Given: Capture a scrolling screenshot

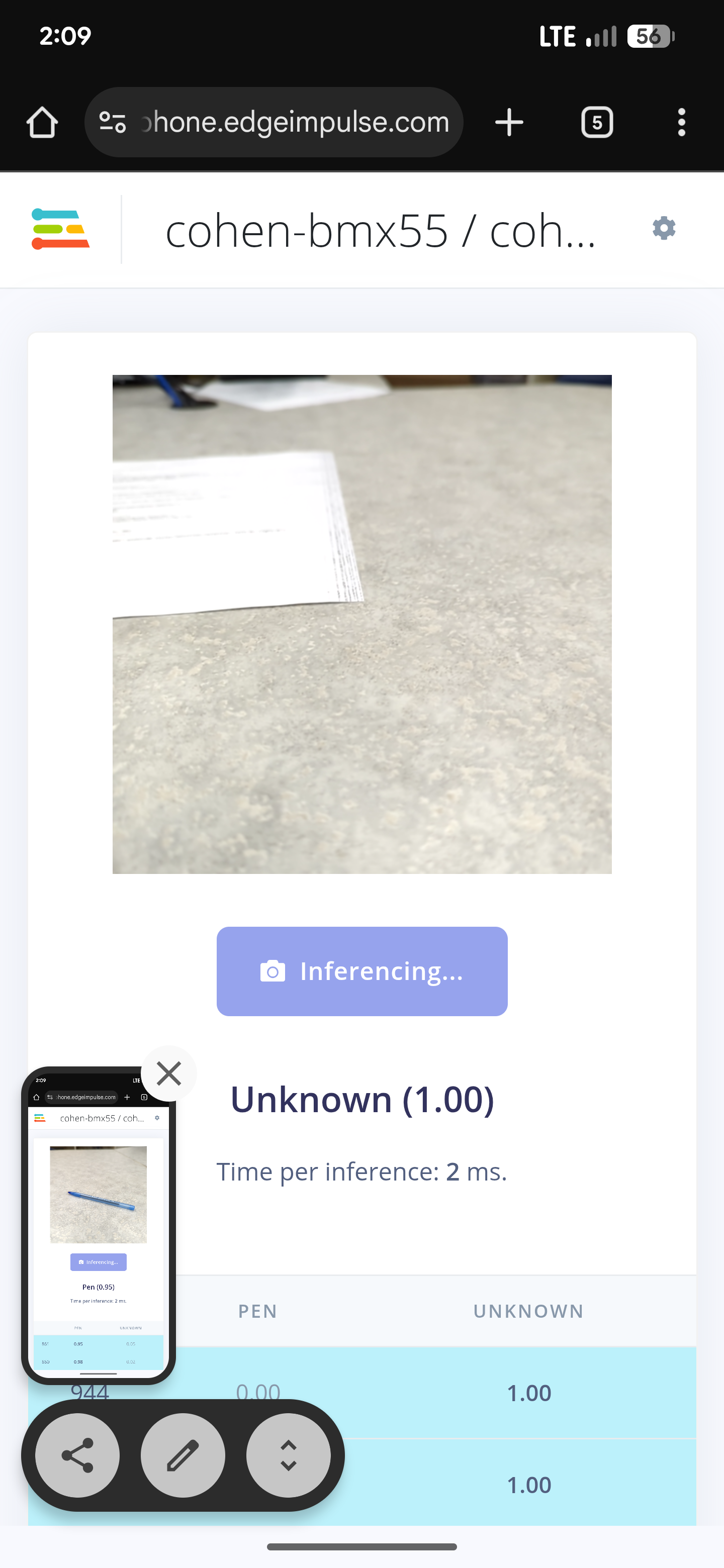Looking at the screenshot, I should 288,1455.
